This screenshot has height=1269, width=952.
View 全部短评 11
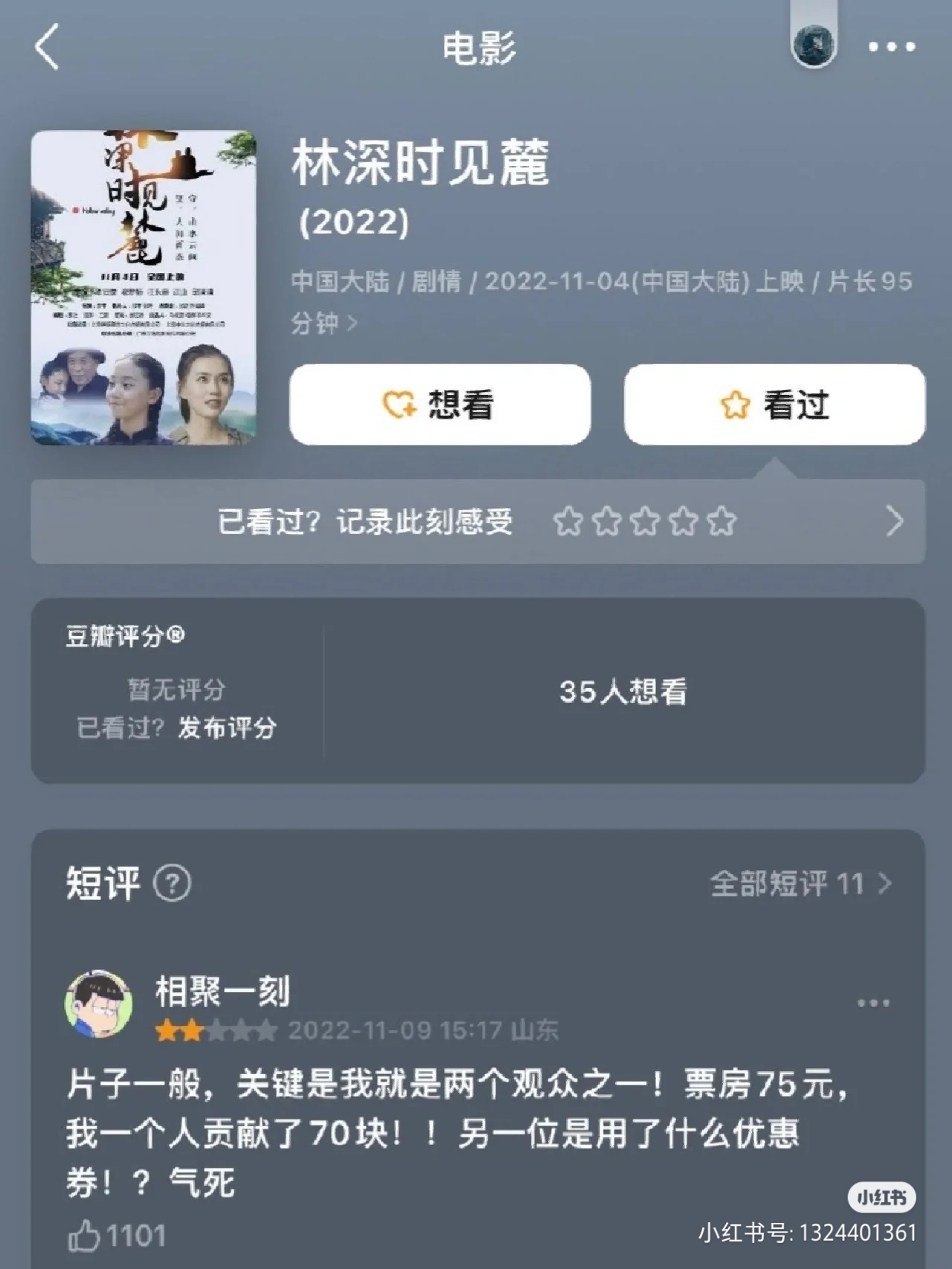[800, 884]
